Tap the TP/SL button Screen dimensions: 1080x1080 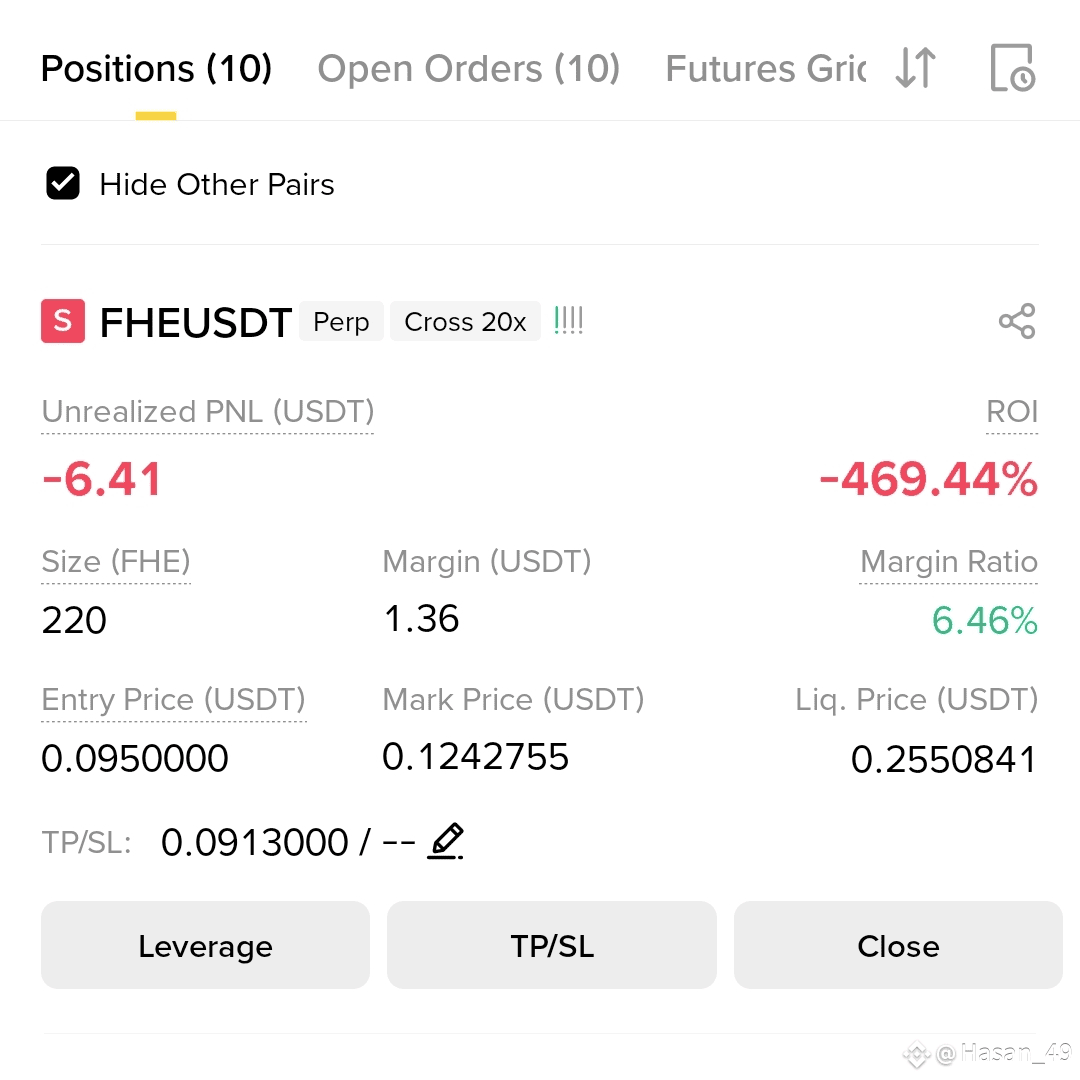point(552,945)
